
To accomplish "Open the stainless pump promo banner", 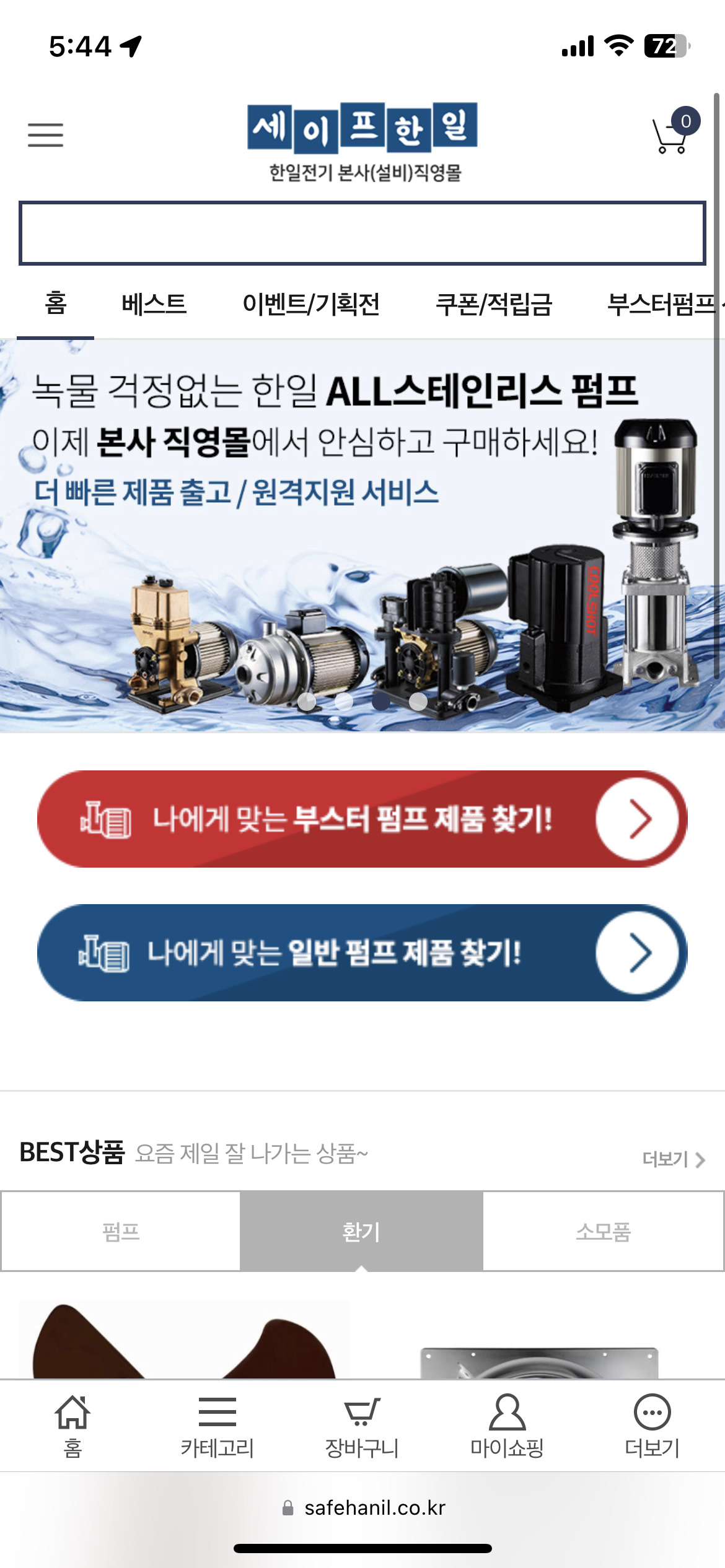I will 362,536.
